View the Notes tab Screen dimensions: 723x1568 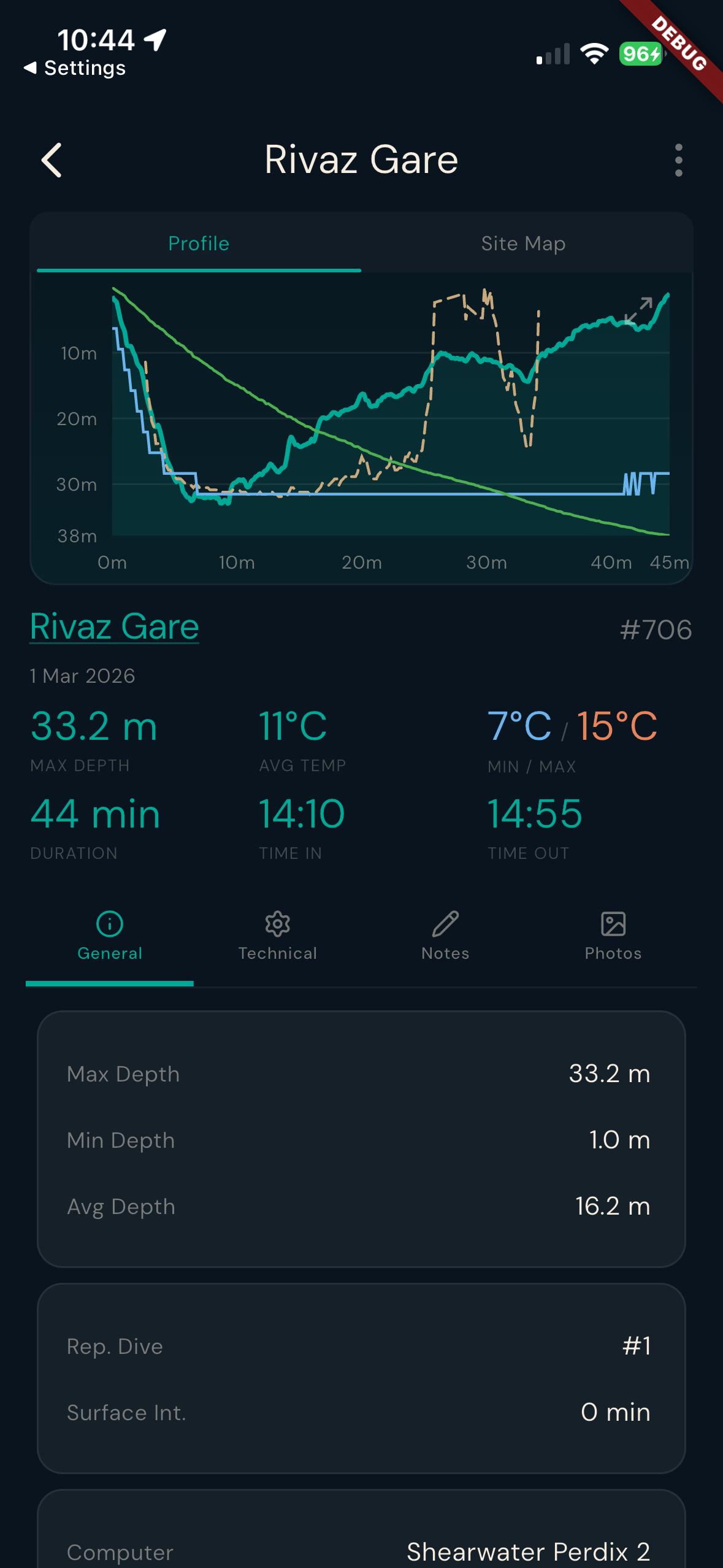pyautogui.click(x=445, y=937)
